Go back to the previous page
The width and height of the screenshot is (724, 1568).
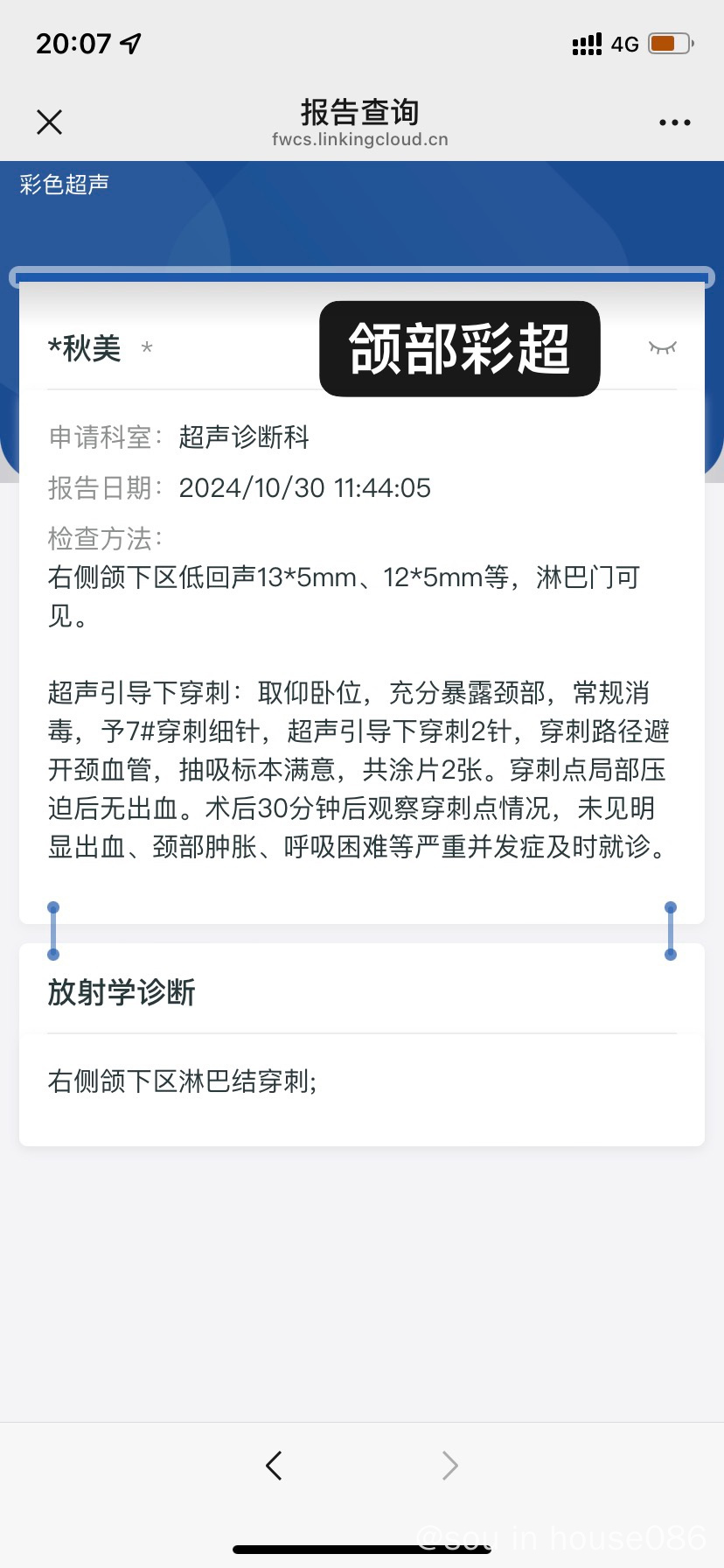(x=274, y=1465)
